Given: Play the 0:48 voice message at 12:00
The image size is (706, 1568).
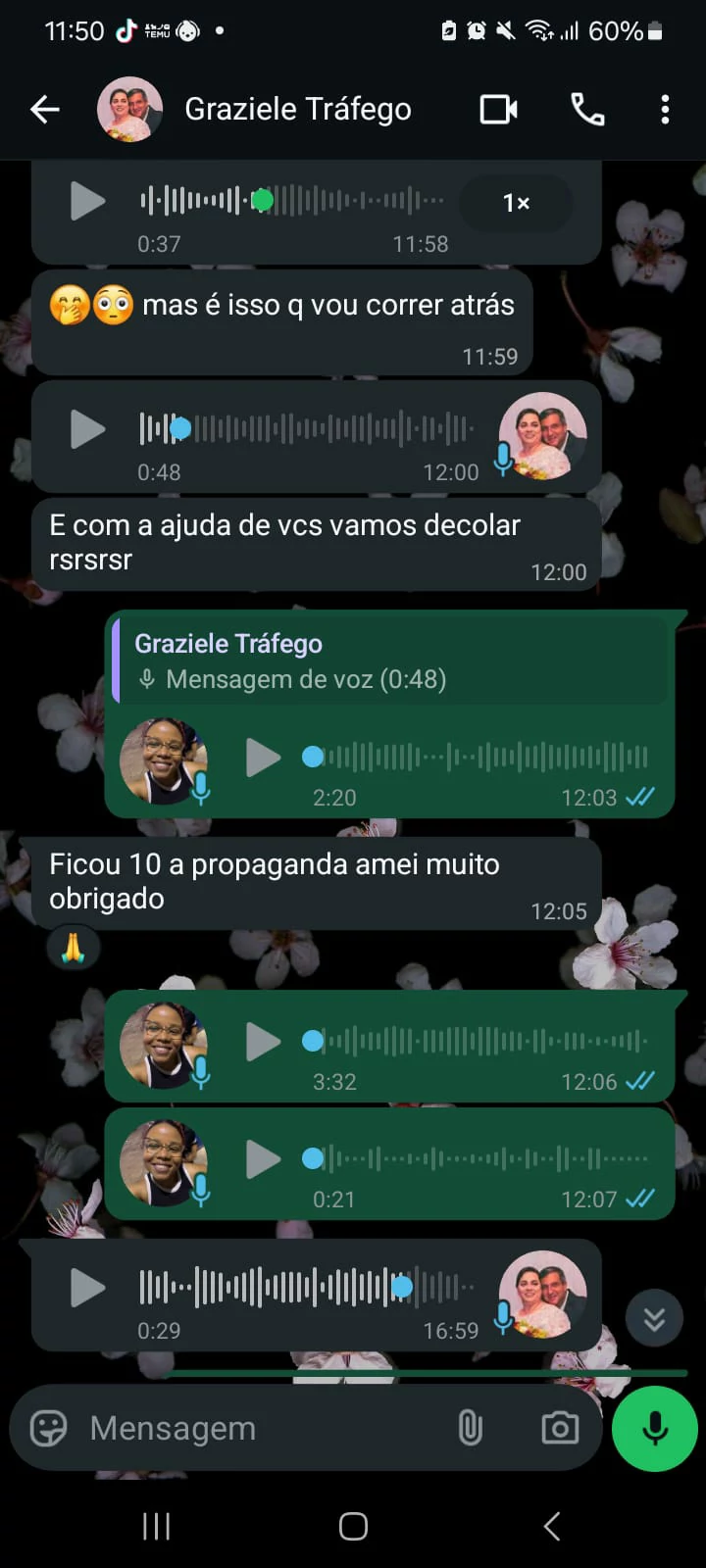Looking at the screenshot, I should (x=87, y=429).
